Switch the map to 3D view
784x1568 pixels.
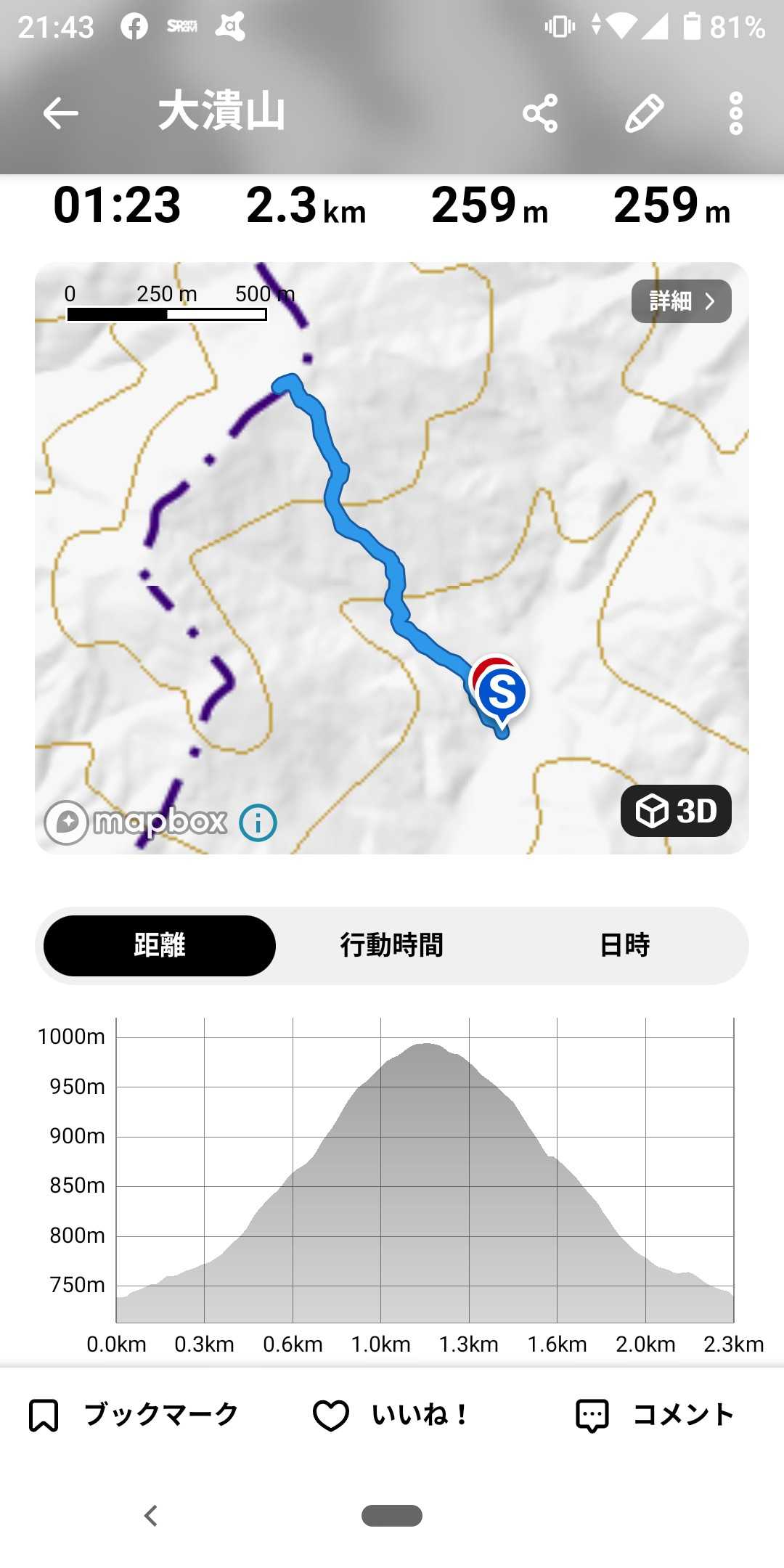coord(676,811)
